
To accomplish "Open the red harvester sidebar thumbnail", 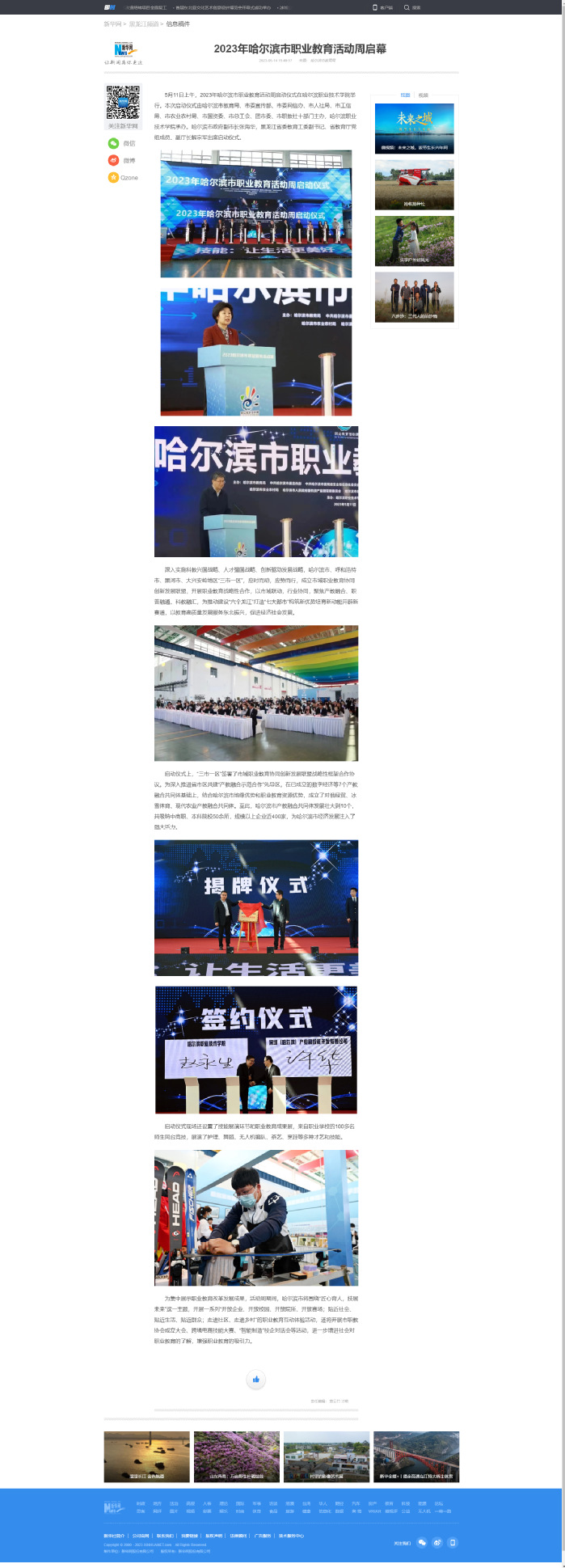I will coord(414,184).
